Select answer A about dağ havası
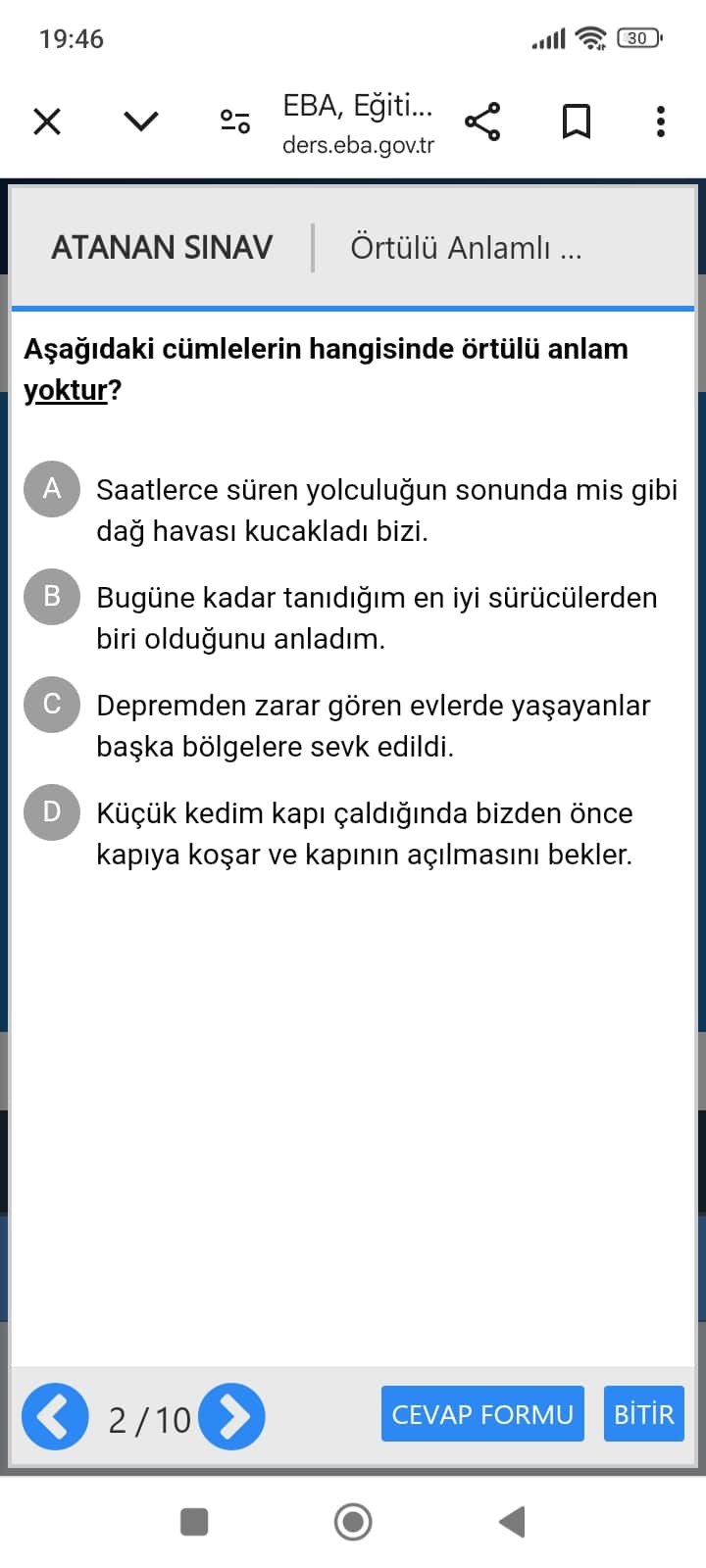This screenshot has width=706, height=1568. click(52, 489)
